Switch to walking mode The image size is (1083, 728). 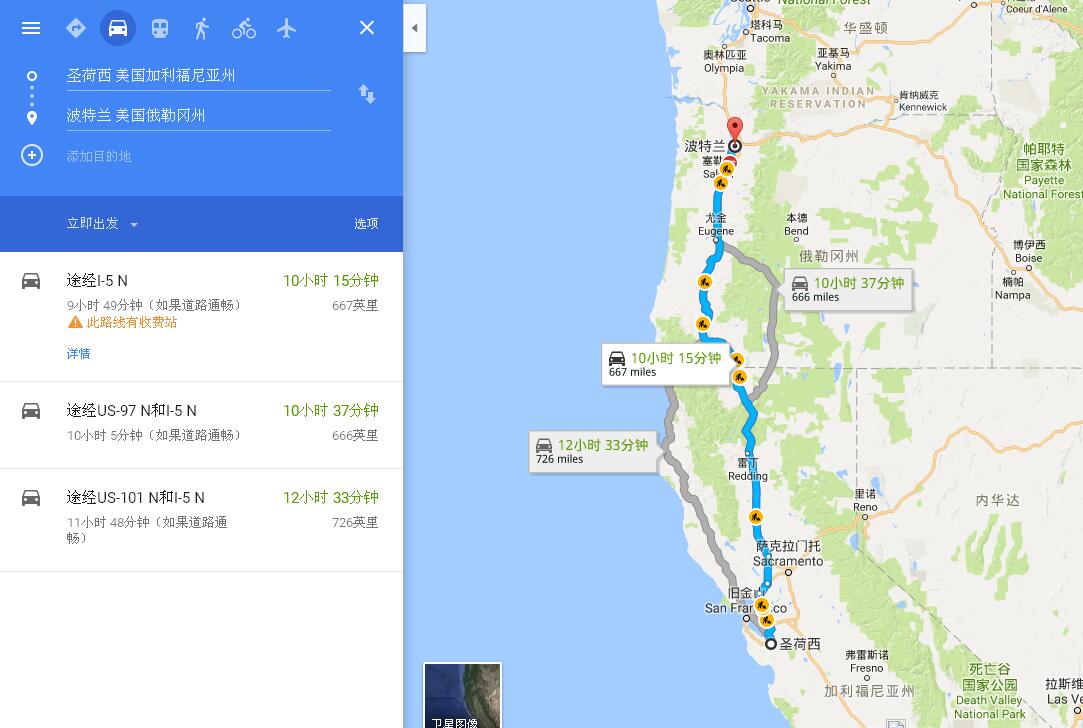(x=202, y=28)
